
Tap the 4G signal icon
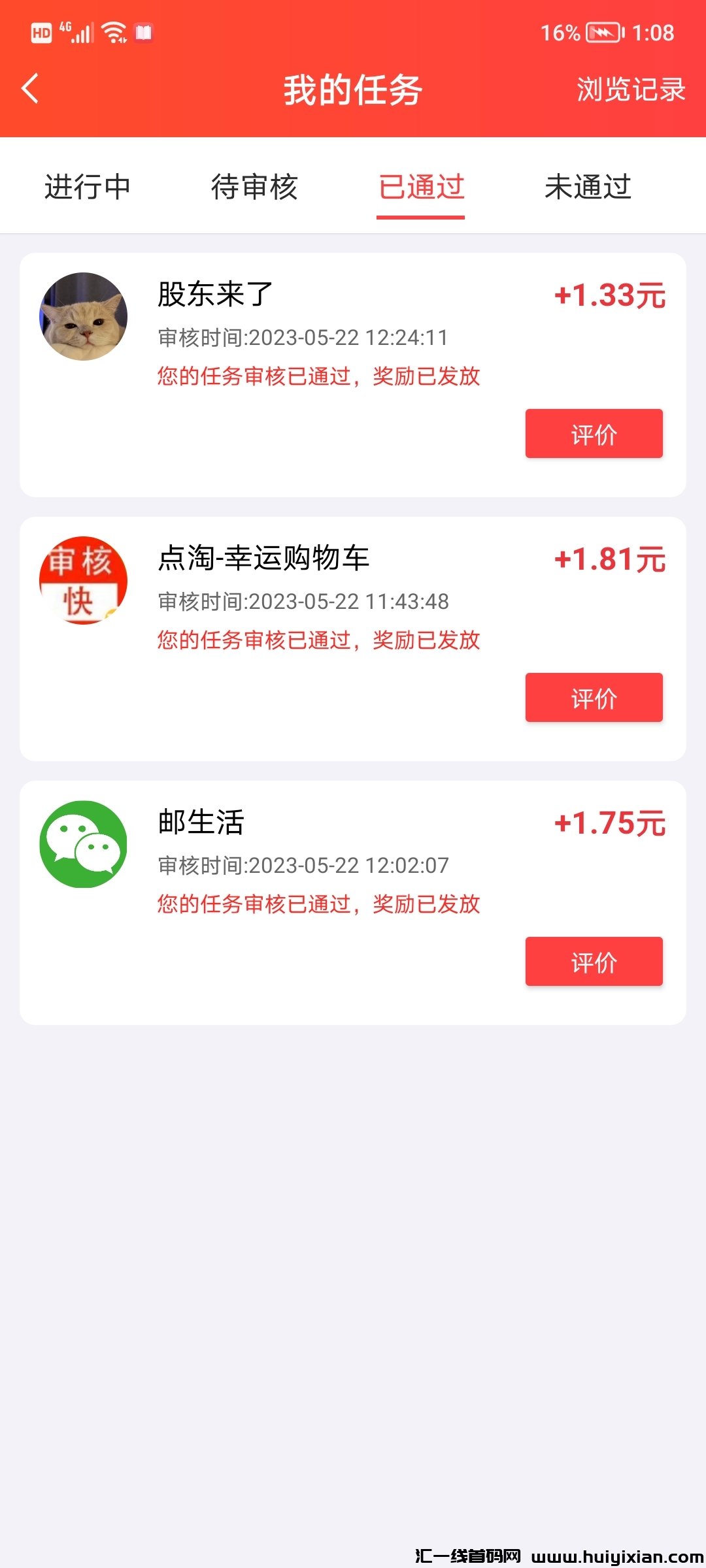click(78, 31)
